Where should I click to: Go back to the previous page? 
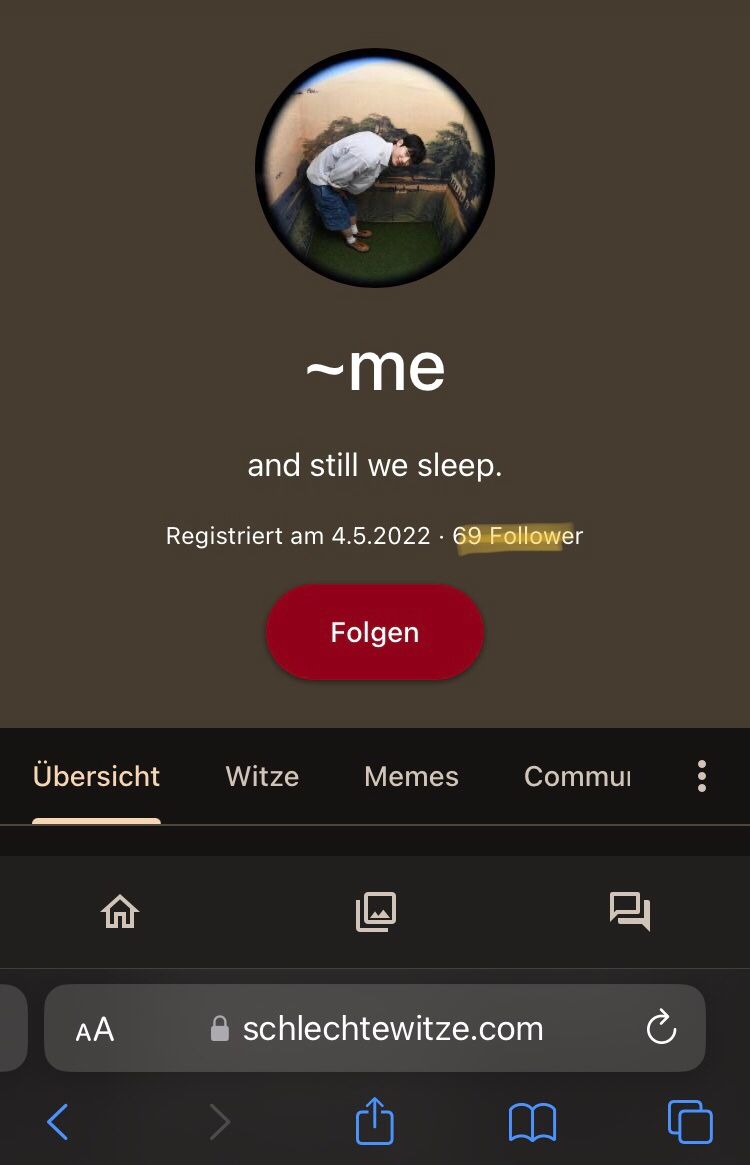[58, 1122]
